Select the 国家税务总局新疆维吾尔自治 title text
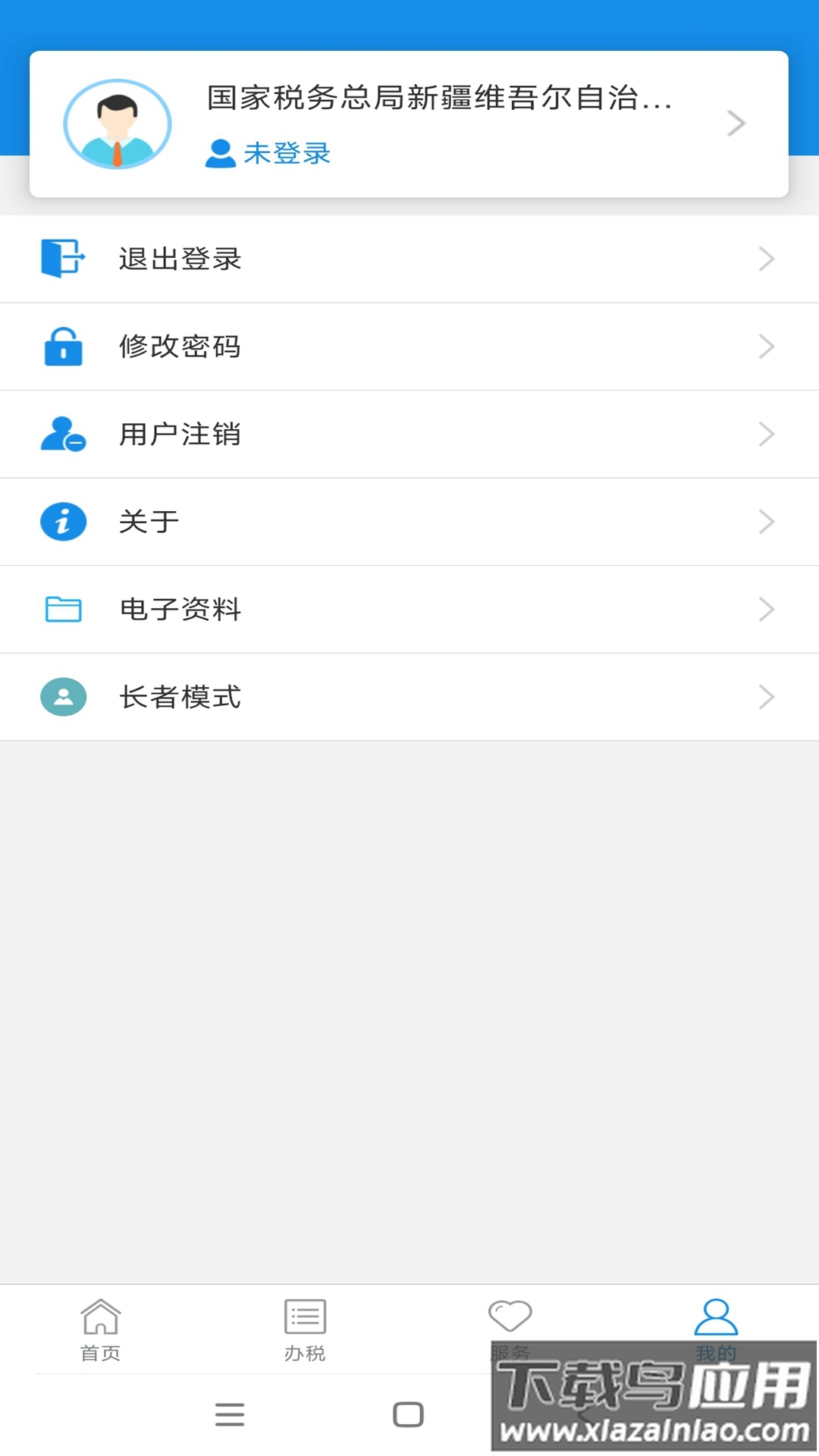 [x=437, y=99]
